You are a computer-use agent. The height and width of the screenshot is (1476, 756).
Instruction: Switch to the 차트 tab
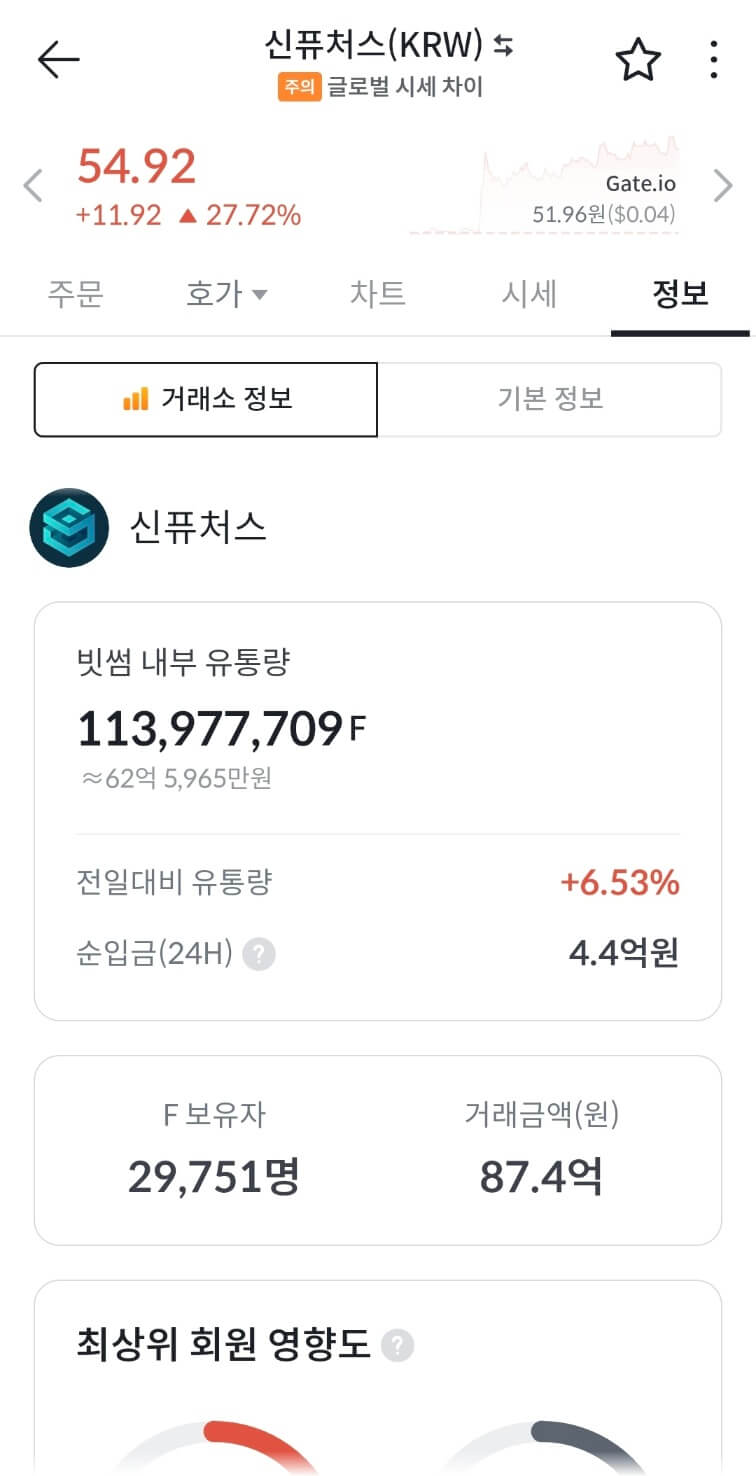click(x=378, y=294)
